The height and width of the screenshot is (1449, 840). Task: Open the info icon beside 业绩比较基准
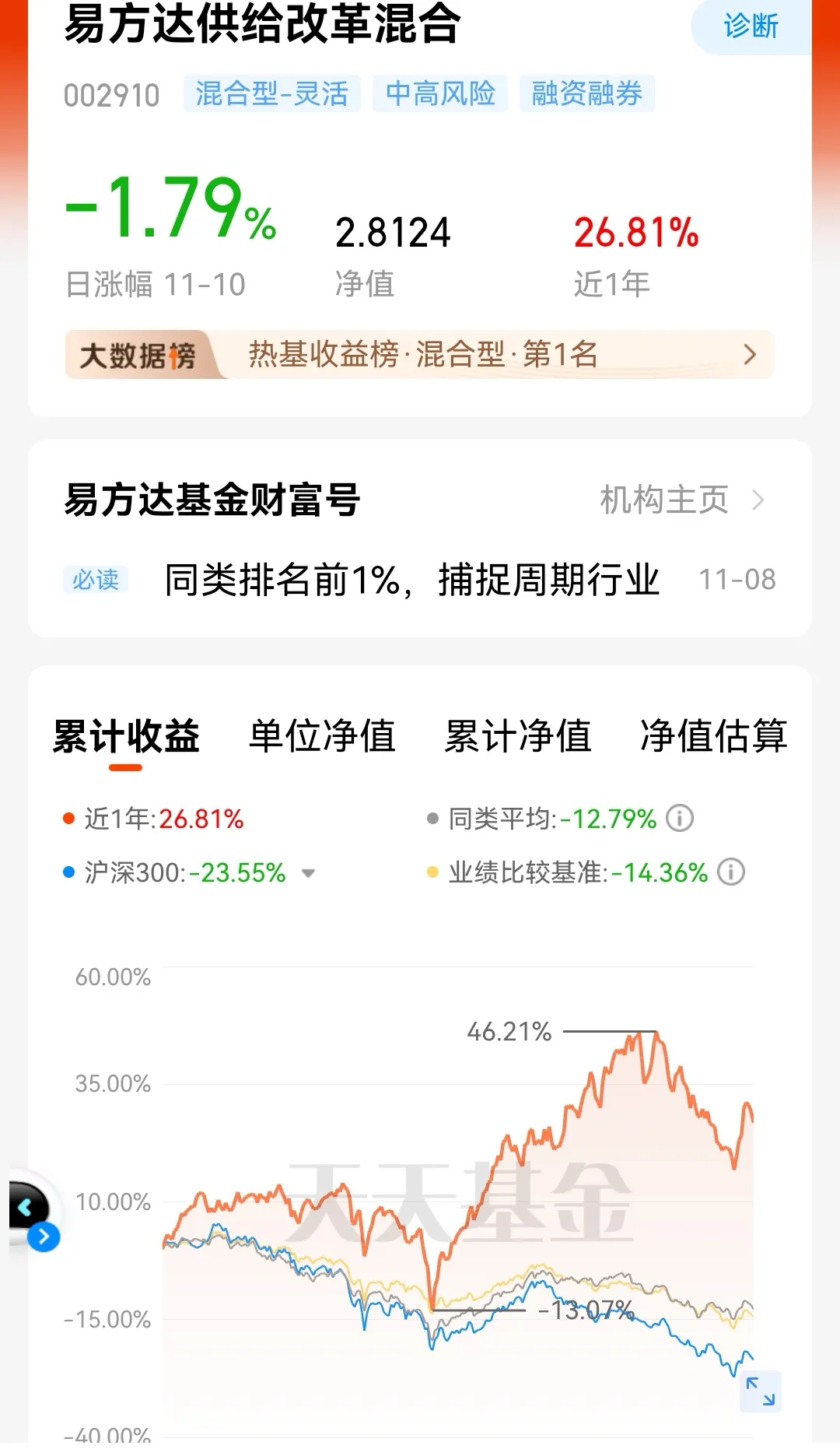[731, 872]
